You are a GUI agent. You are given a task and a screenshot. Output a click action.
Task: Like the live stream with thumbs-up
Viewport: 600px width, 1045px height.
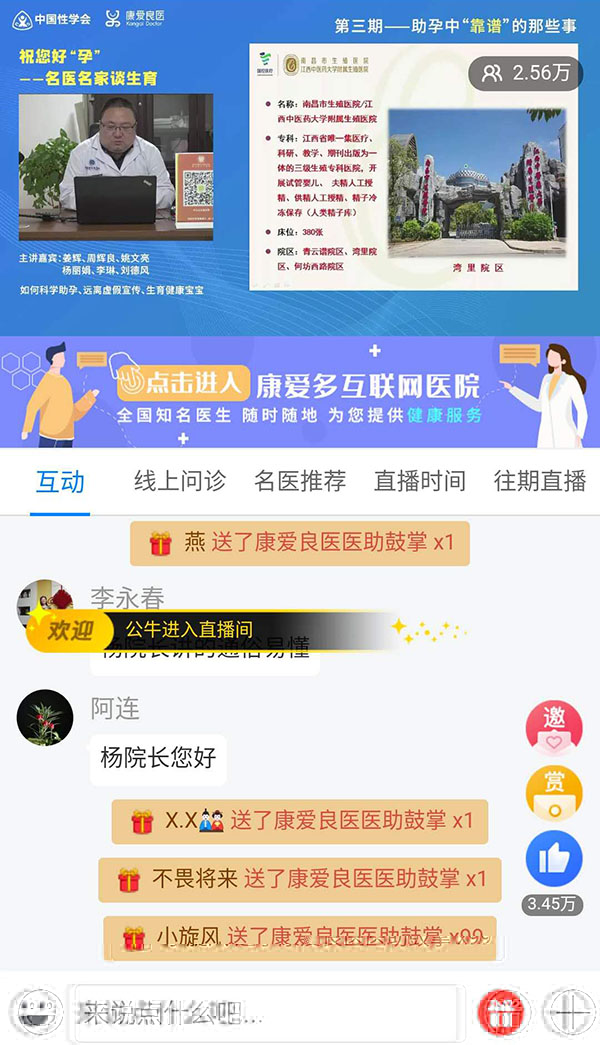click(554, 859)
